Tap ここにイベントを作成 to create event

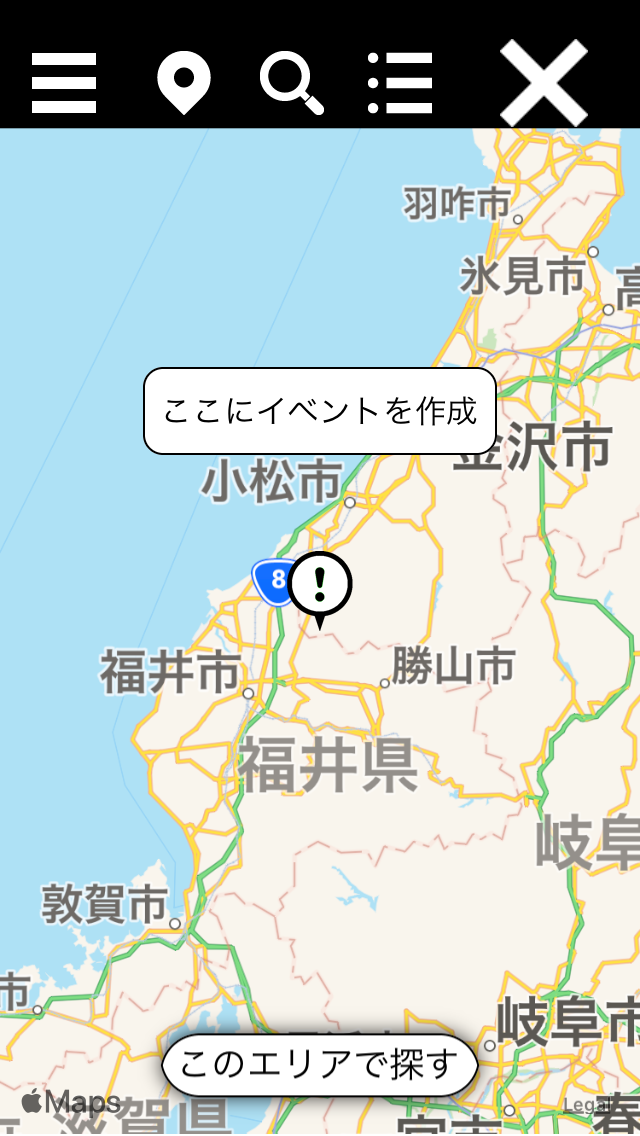click(x=320, y=411)
